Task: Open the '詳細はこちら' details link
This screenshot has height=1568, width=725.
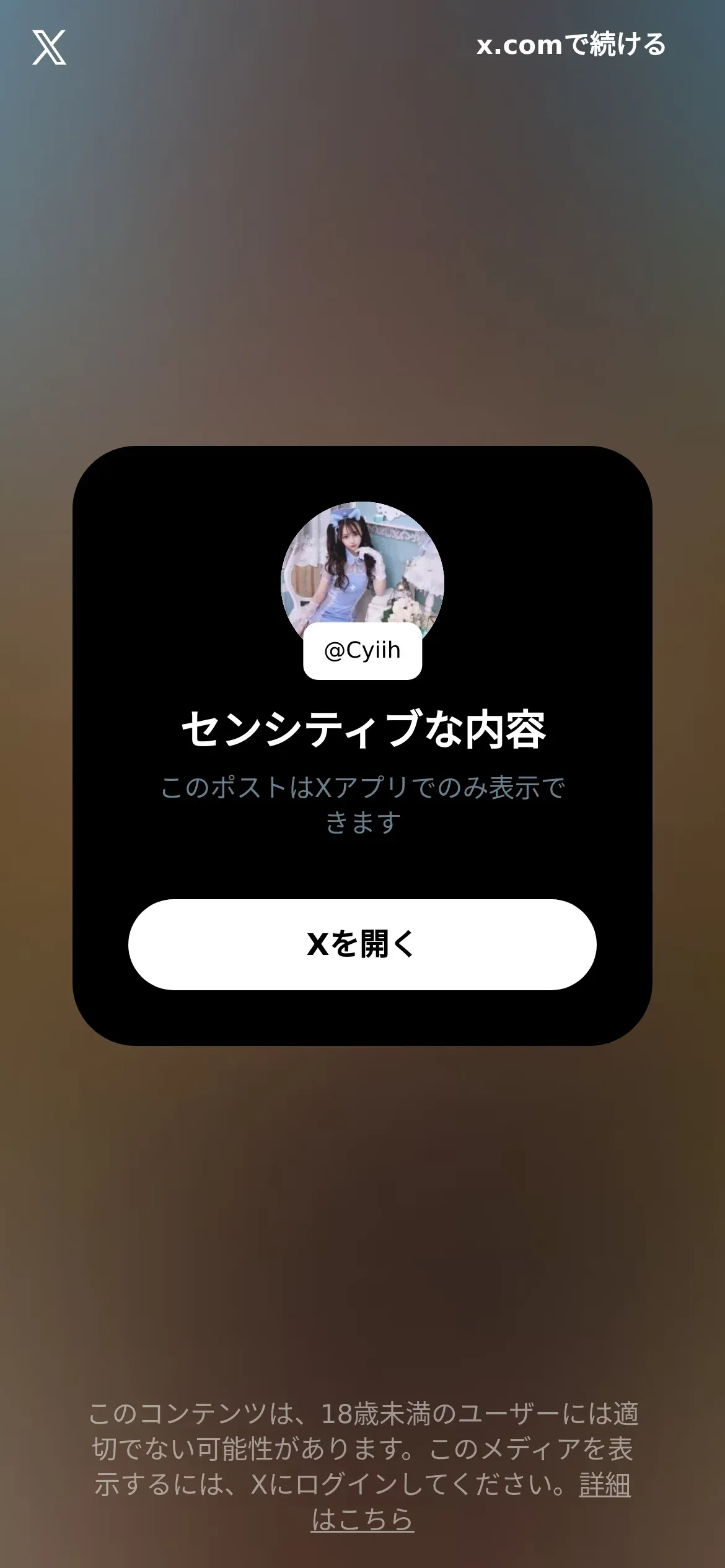Action: pos(362,1519)
